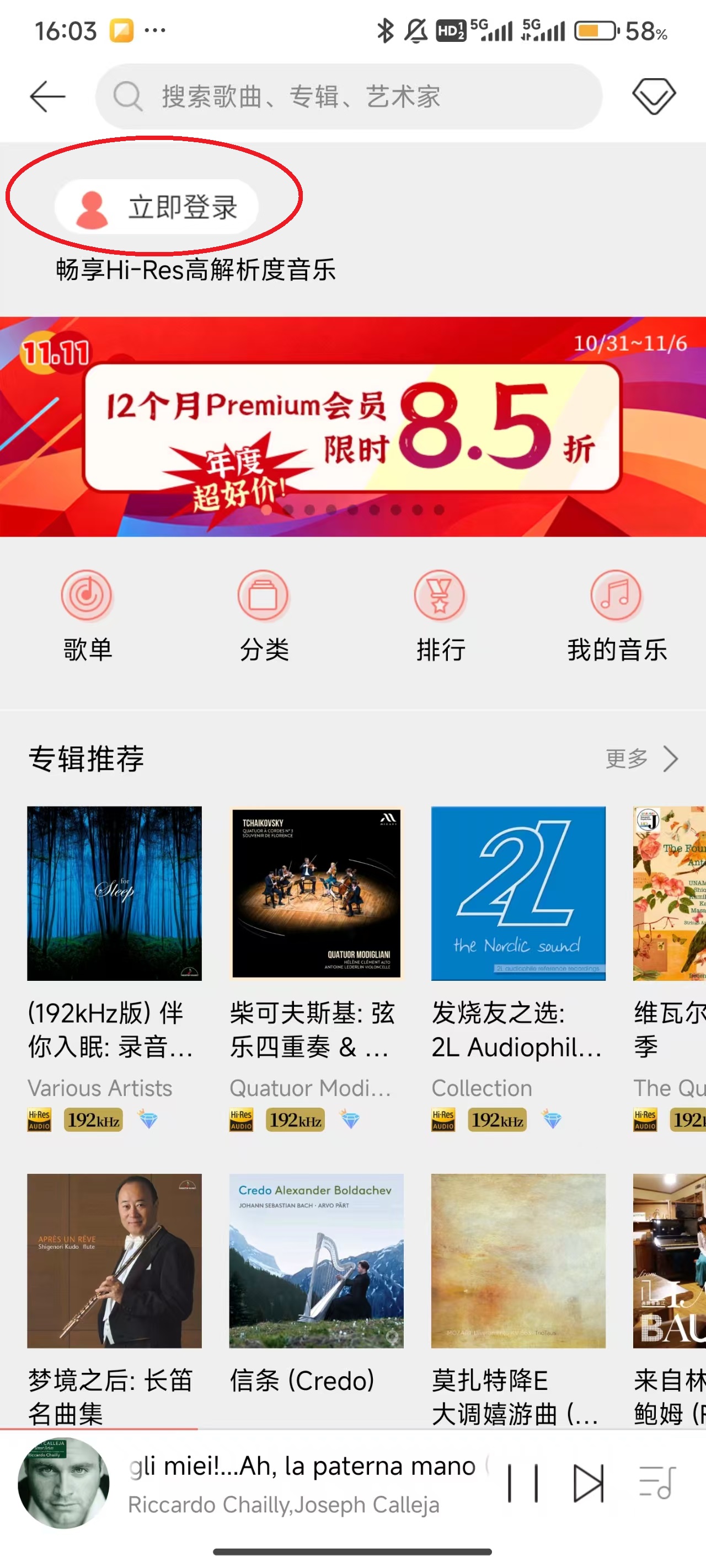
Task: Open the 12个月Premium会员 8.5折 promo banner
Action: pos(352,427)
